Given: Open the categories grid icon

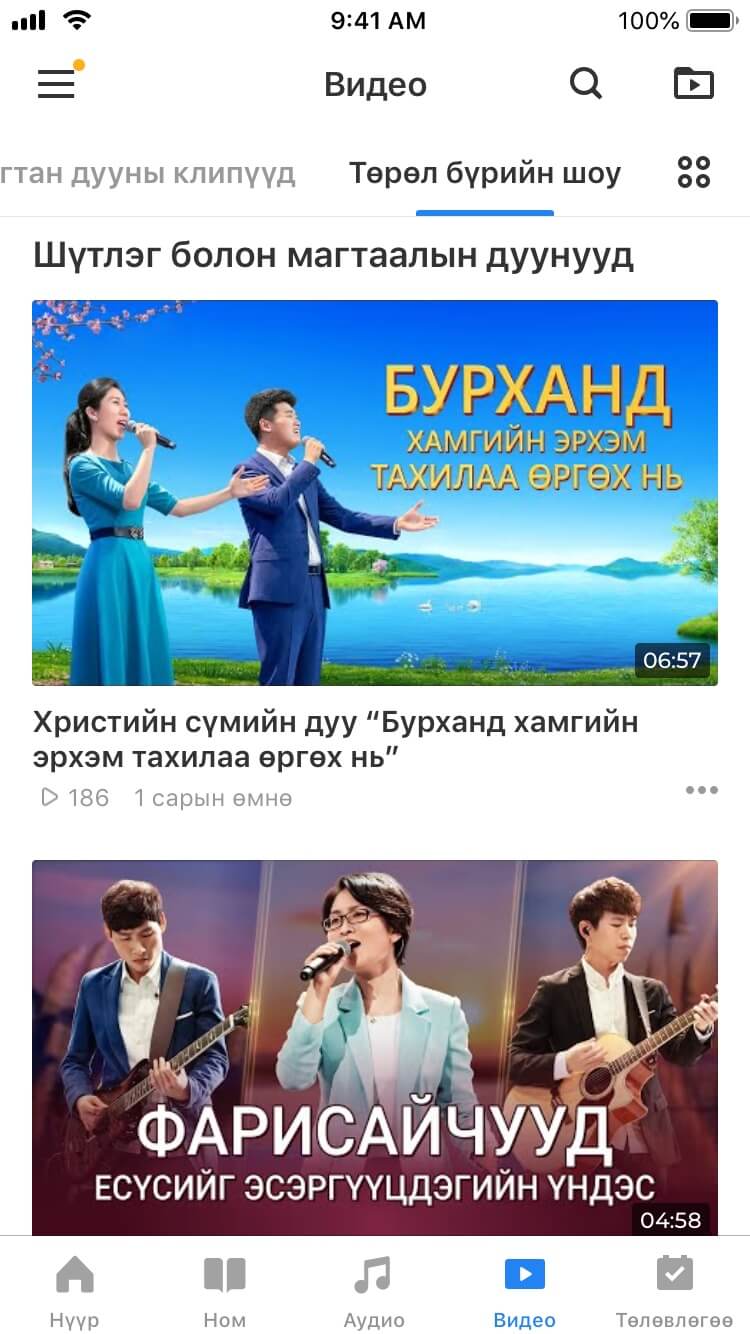Looking at the screenshot, I should (693, 172).
